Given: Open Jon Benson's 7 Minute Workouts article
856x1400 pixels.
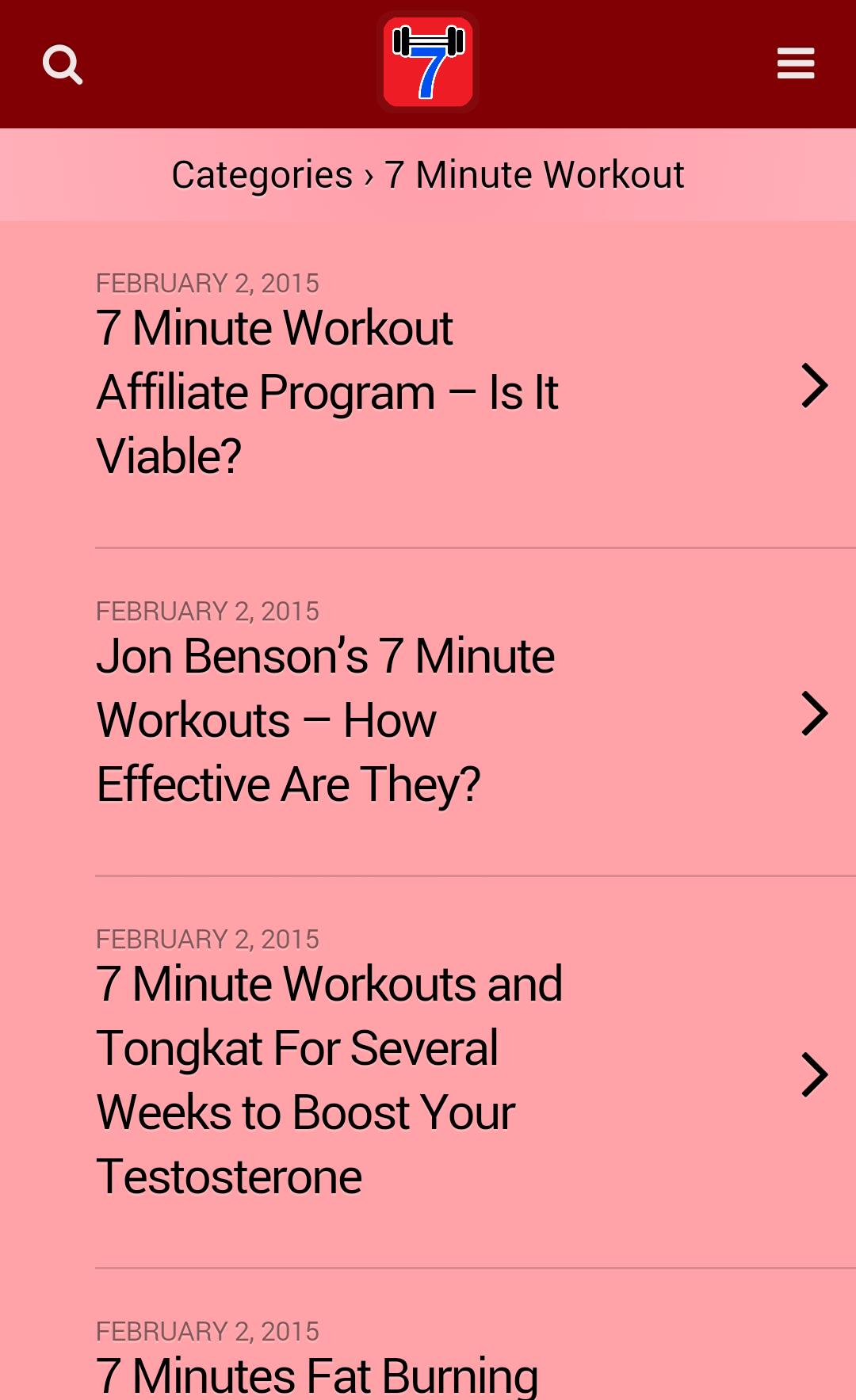Looking at the screenshot, I should (327, 718).
